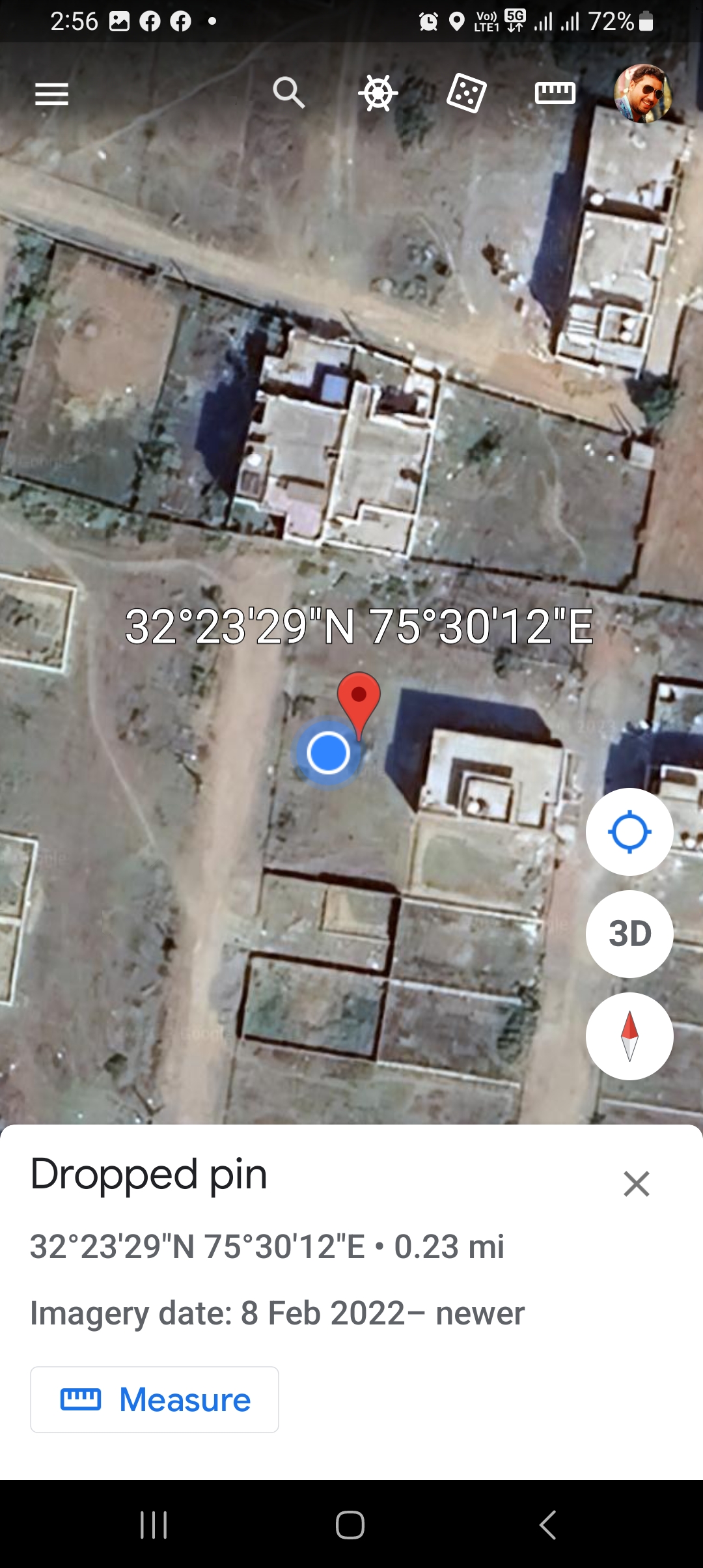Switch to 3D view

tap(629, 934)
